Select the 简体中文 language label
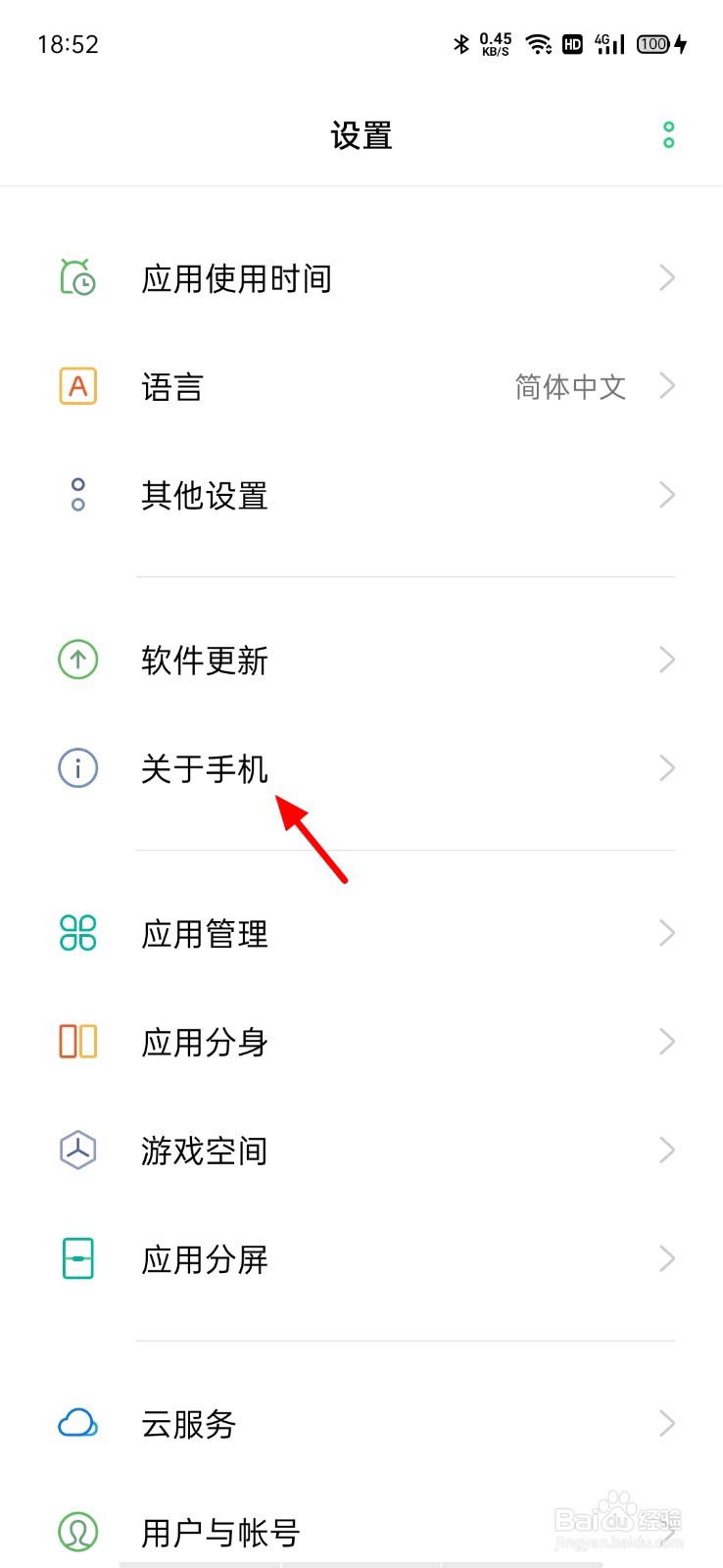Image resolution: width=723 pixels, height=1568 pixels. point(569,386)
